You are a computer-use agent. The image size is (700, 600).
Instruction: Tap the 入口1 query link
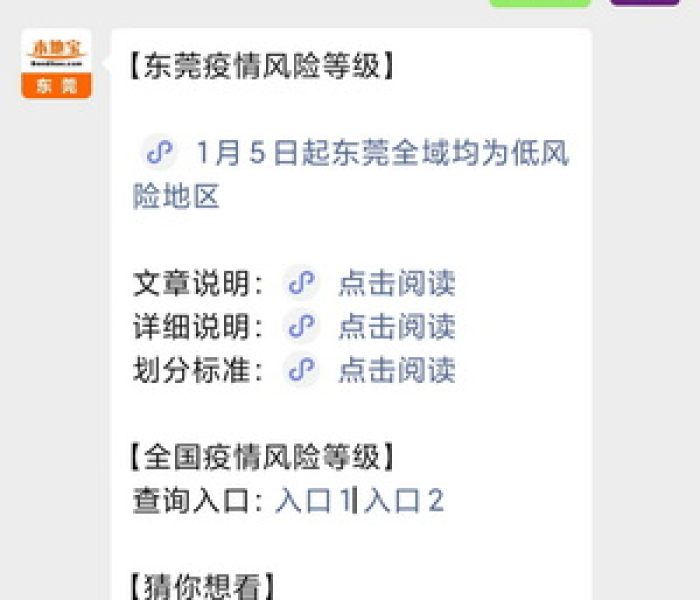coord(314,500)
